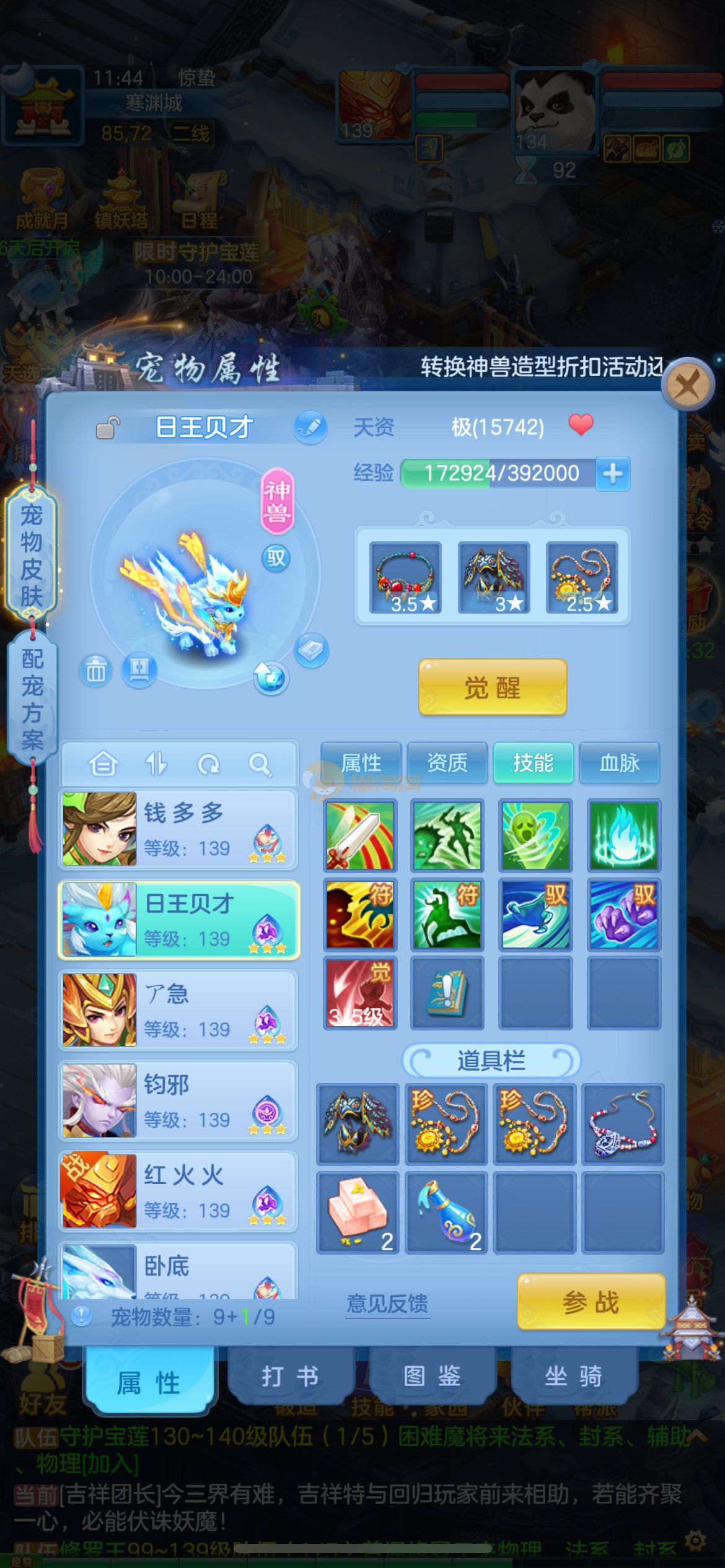The width and height of the screenshot is (725, 1568).
Task: Select pet 钩邪 in the list
Action: [178, 1101]
